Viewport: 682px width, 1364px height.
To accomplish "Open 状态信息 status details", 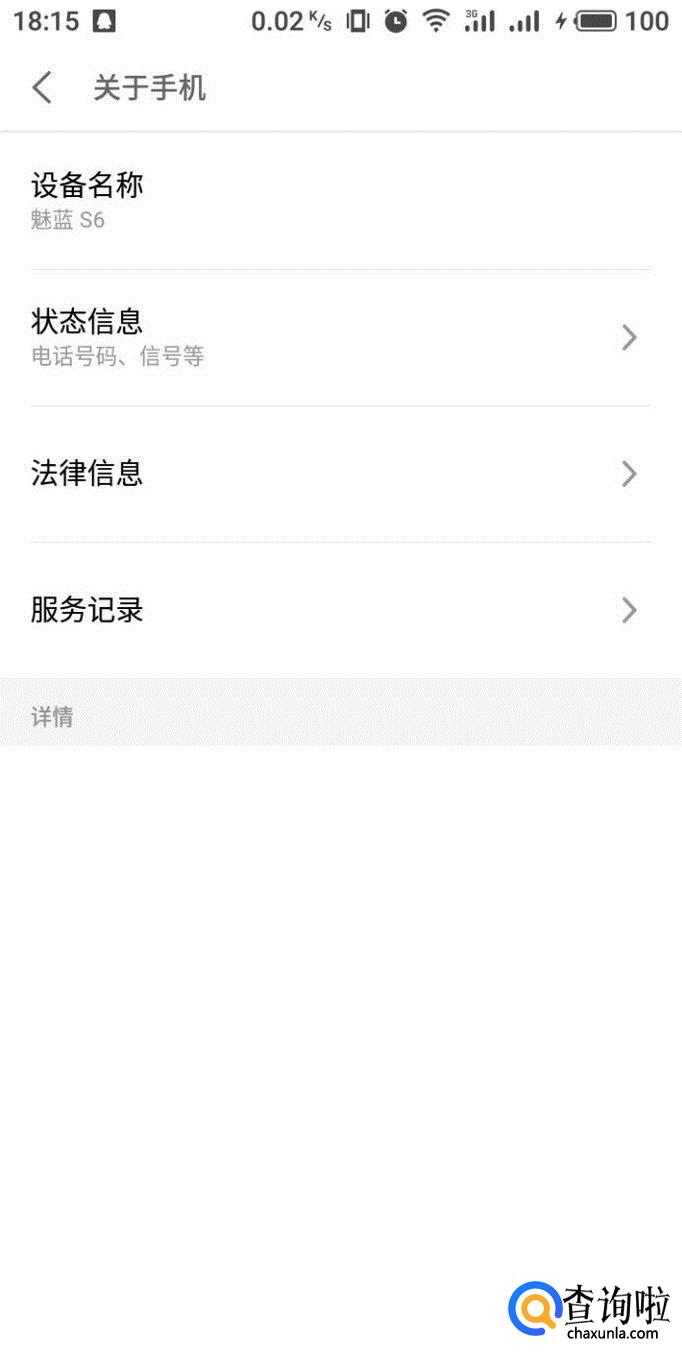I will tap(341, 338).
